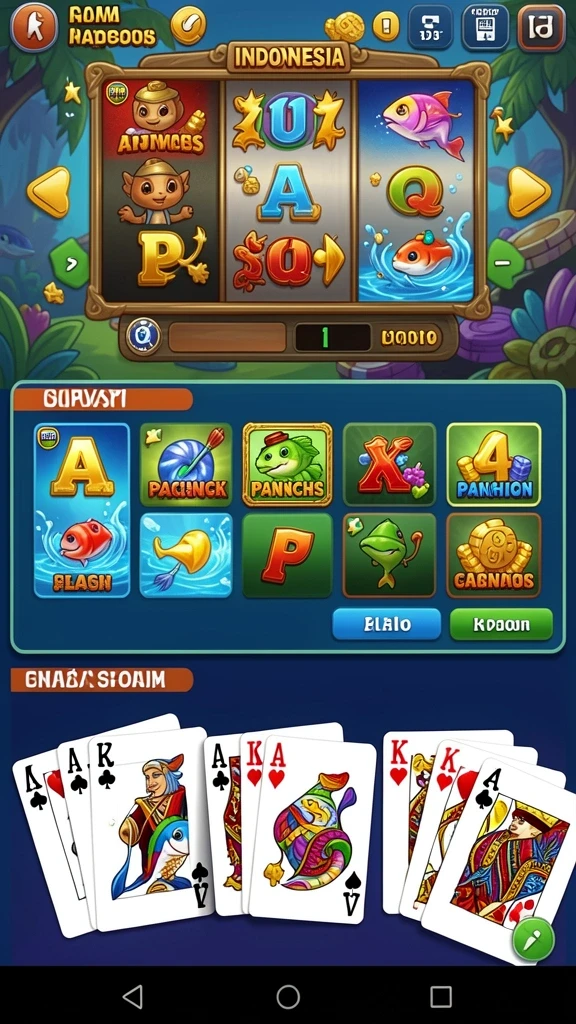Open the red 'X' game tile
This screenshot has width=576, height=1024.
coord(389,464)
